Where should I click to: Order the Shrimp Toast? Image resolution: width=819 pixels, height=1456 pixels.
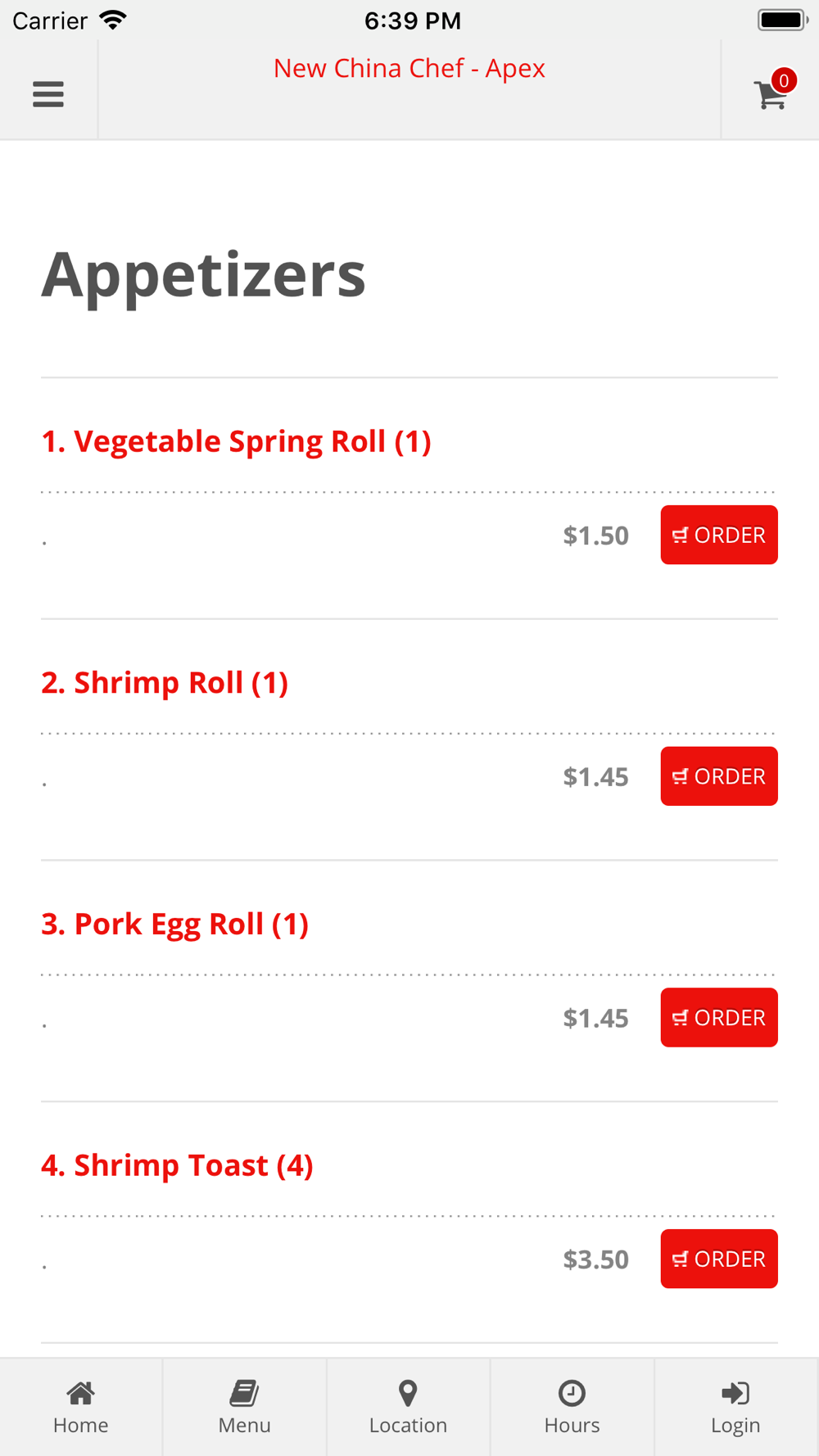point(719,1259)
